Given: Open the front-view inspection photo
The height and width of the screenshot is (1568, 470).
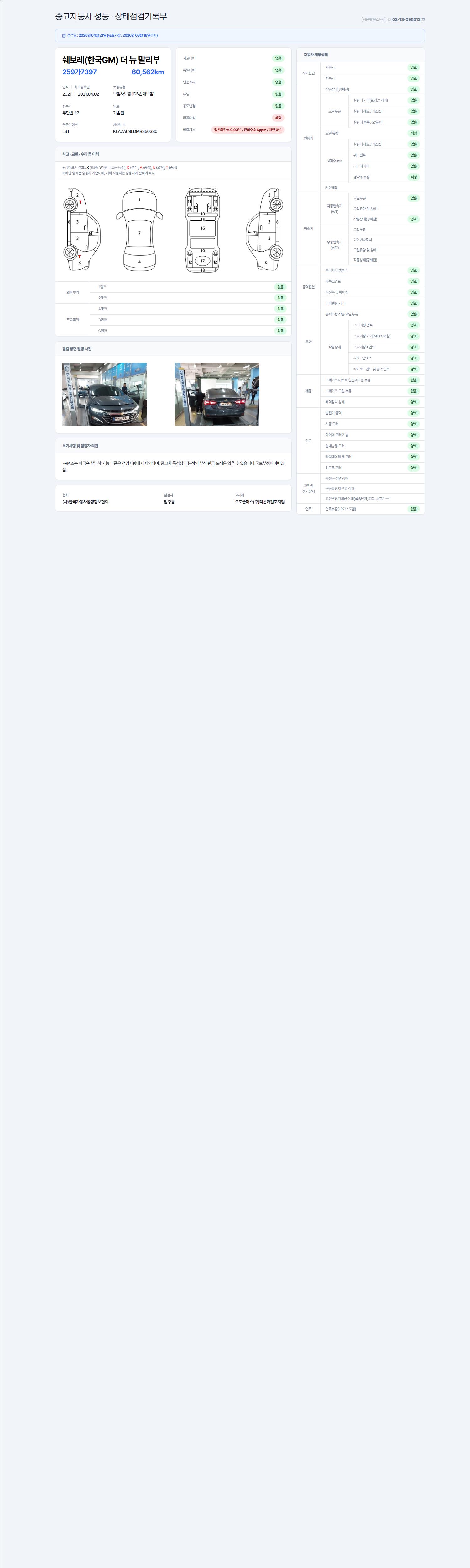Looking at the screenshot, I should point(105,395).
